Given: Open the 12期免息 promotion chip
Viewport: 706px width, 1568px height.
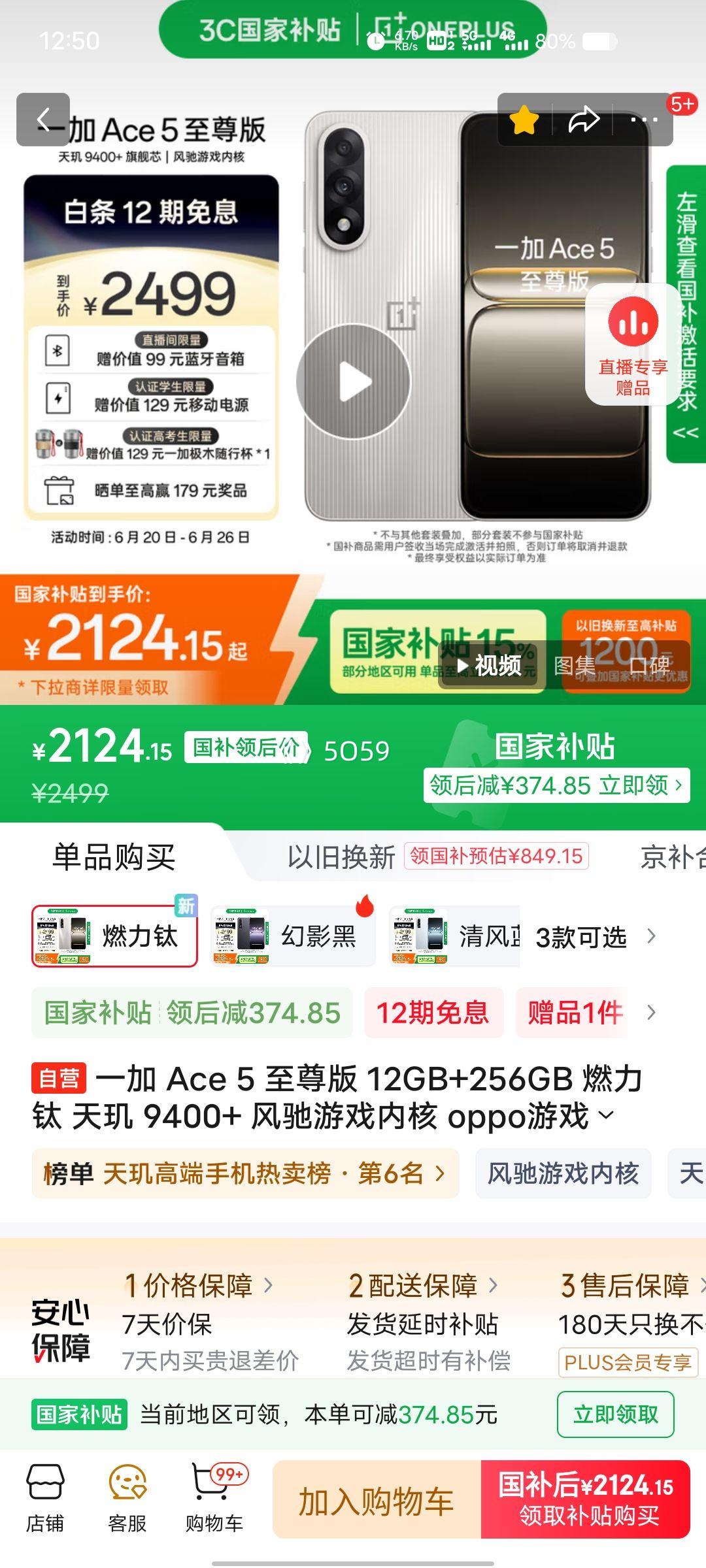Looking at the screenshot, I should tap(433, 1013).
